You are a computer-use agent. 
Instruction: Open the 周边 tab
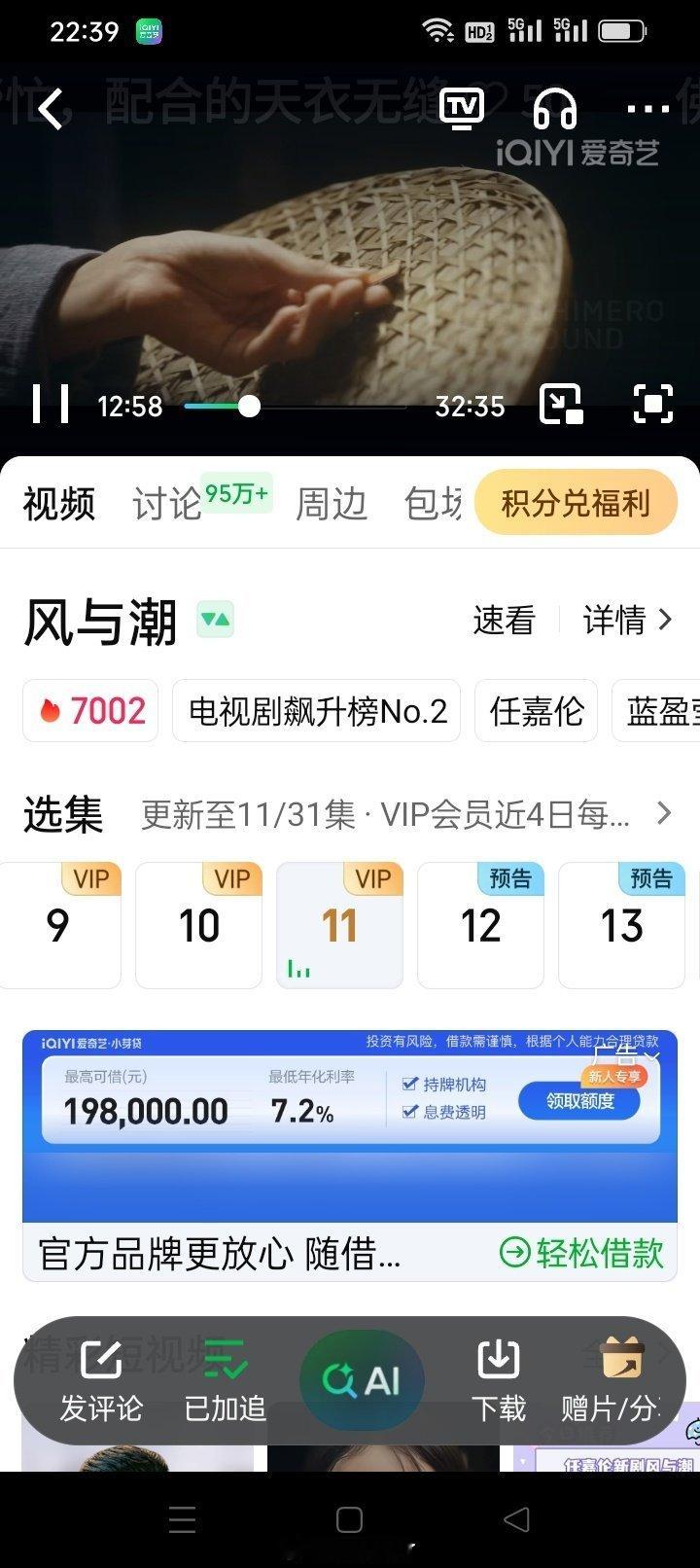point(332,503)
